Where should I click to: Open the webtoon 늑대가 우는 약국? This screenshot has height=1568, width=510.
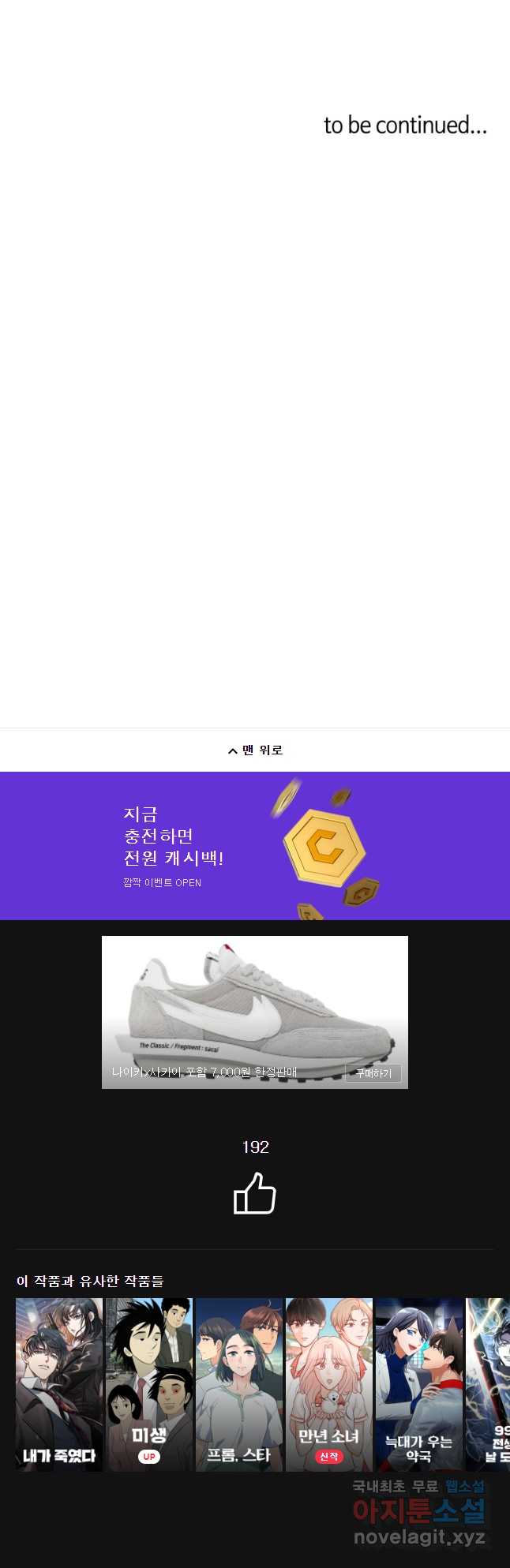pos(419,1384)
